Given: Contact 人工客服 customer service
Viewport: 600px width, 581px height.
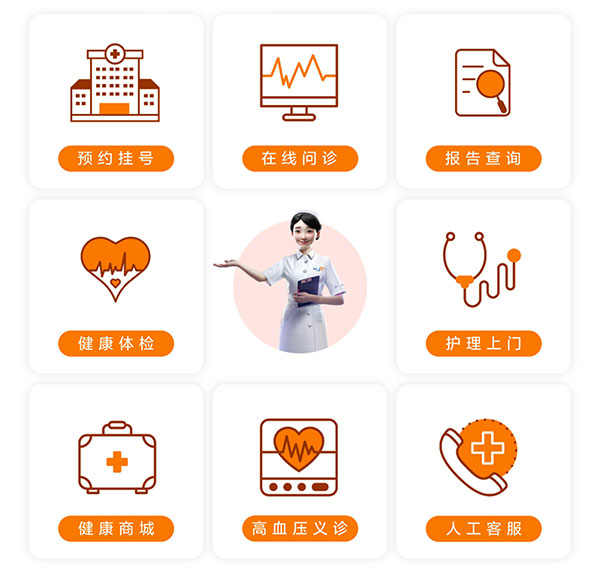Looking at the screenshot, I should [x=483, y=528].
